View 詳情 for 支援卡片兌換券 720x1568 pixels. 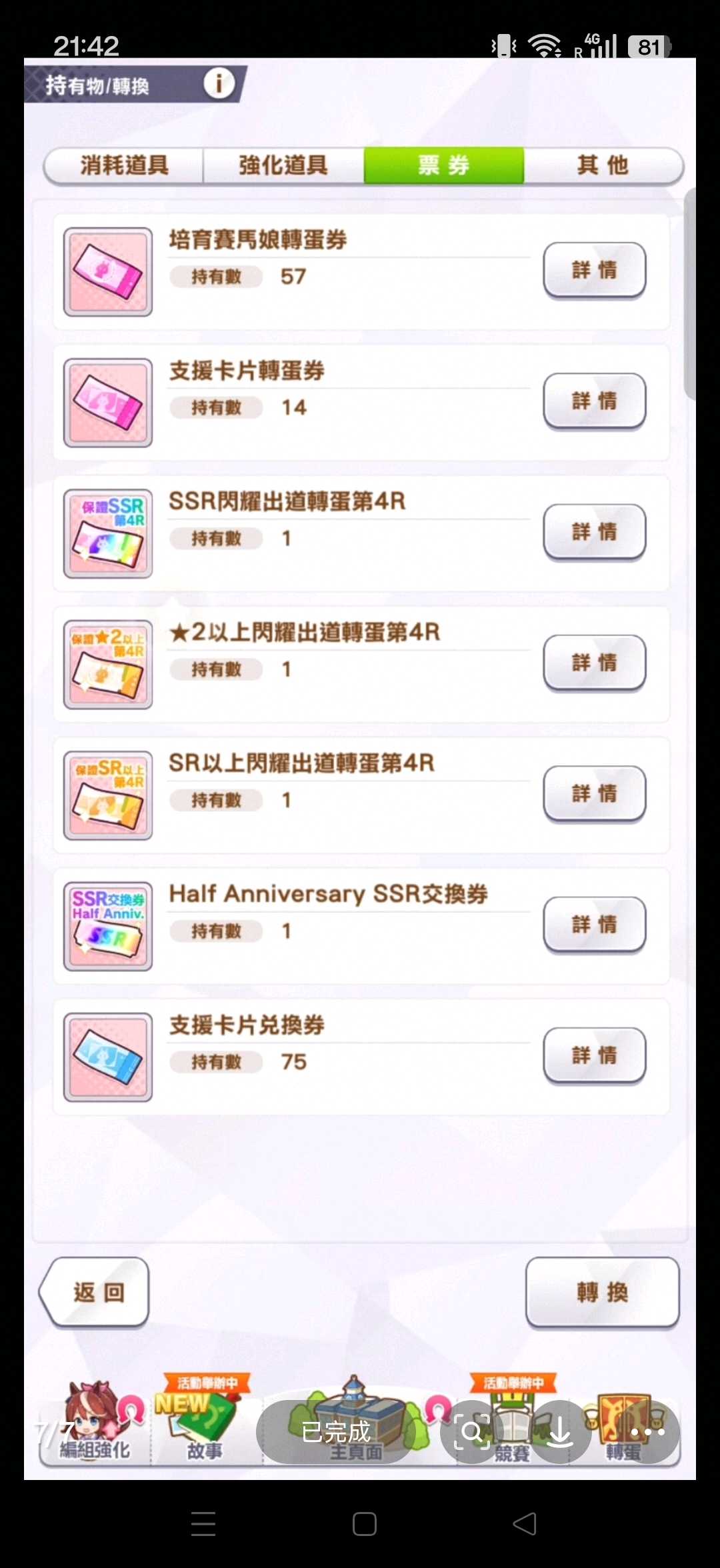pos(594,1055)
